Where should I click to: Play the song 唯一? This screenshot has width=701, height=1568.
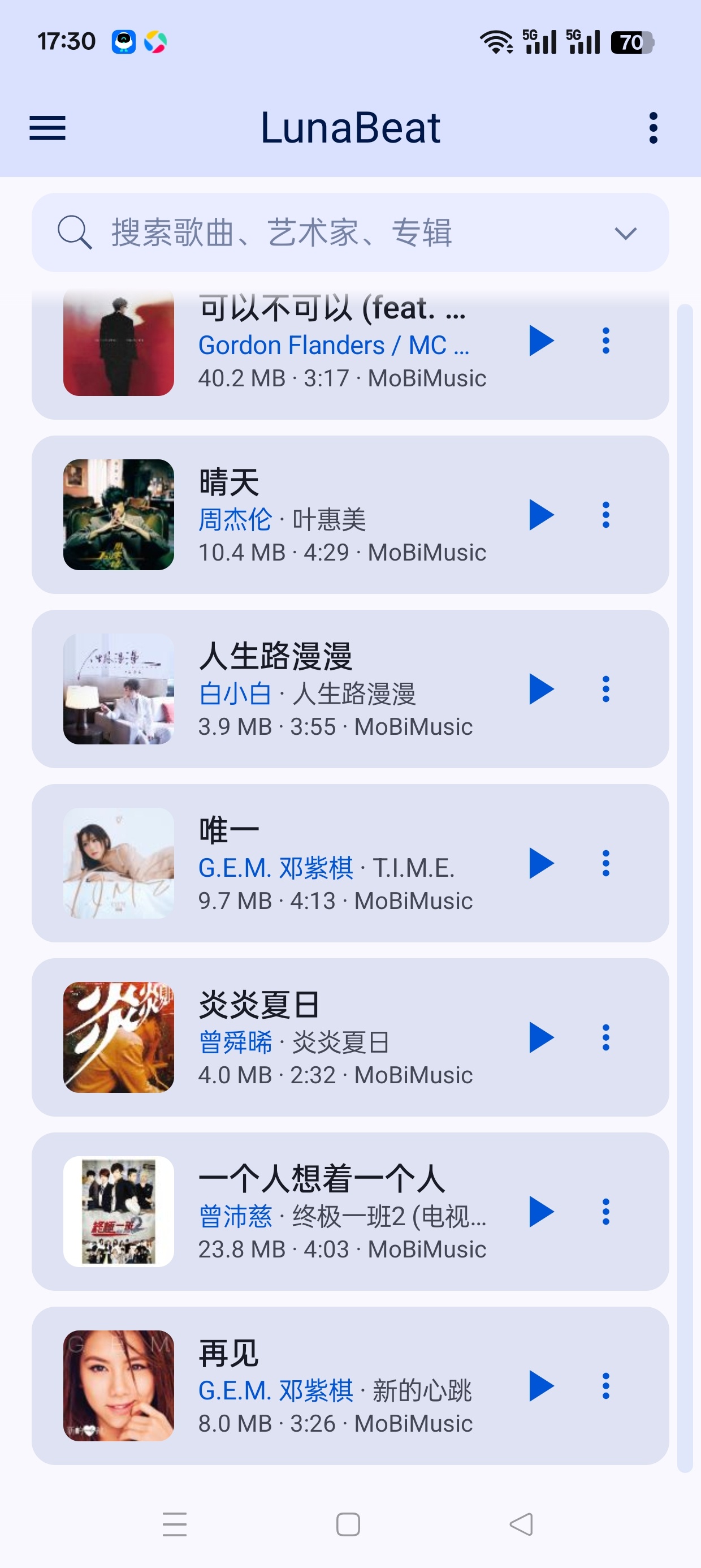click(x=541, y=863)
